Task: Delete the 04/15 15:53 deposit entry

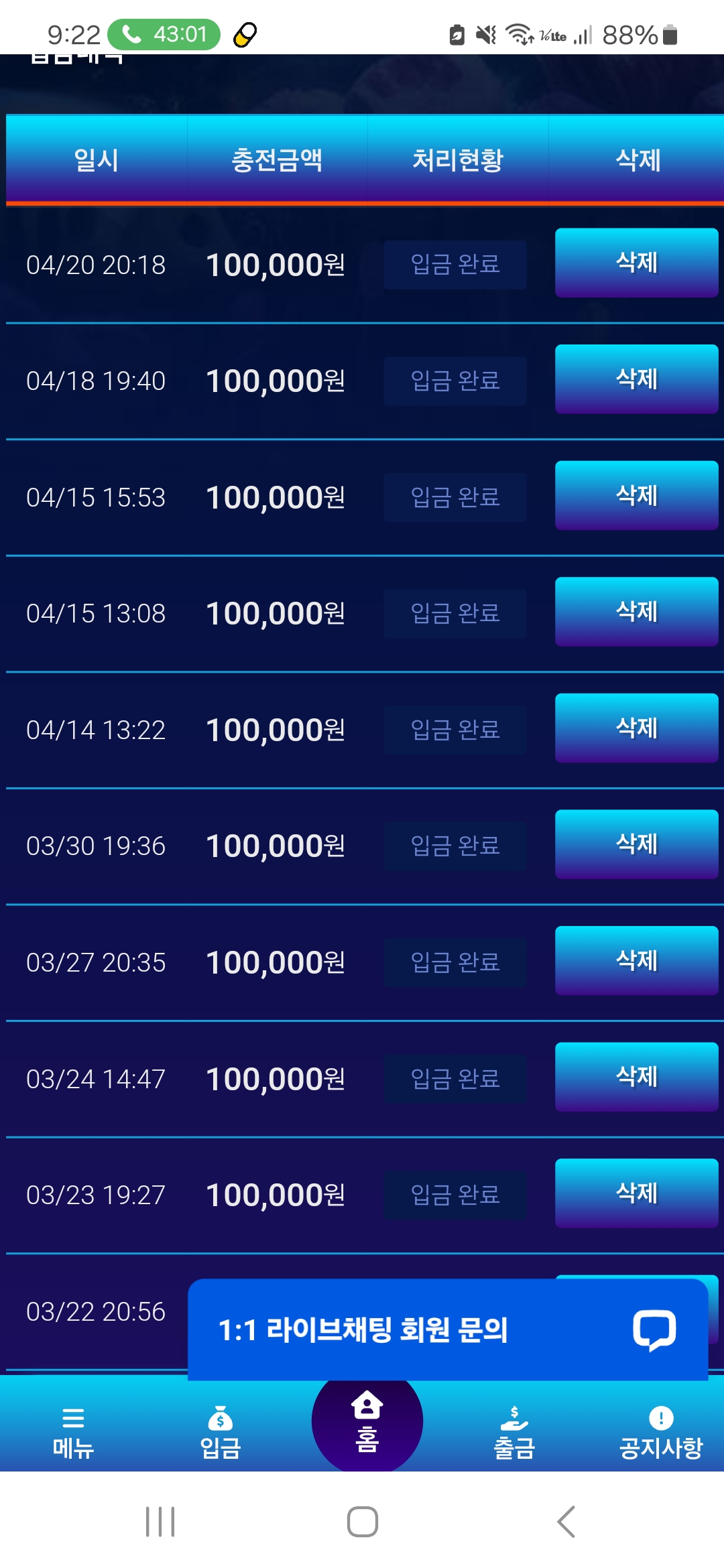Action: (x=636, y=495)
